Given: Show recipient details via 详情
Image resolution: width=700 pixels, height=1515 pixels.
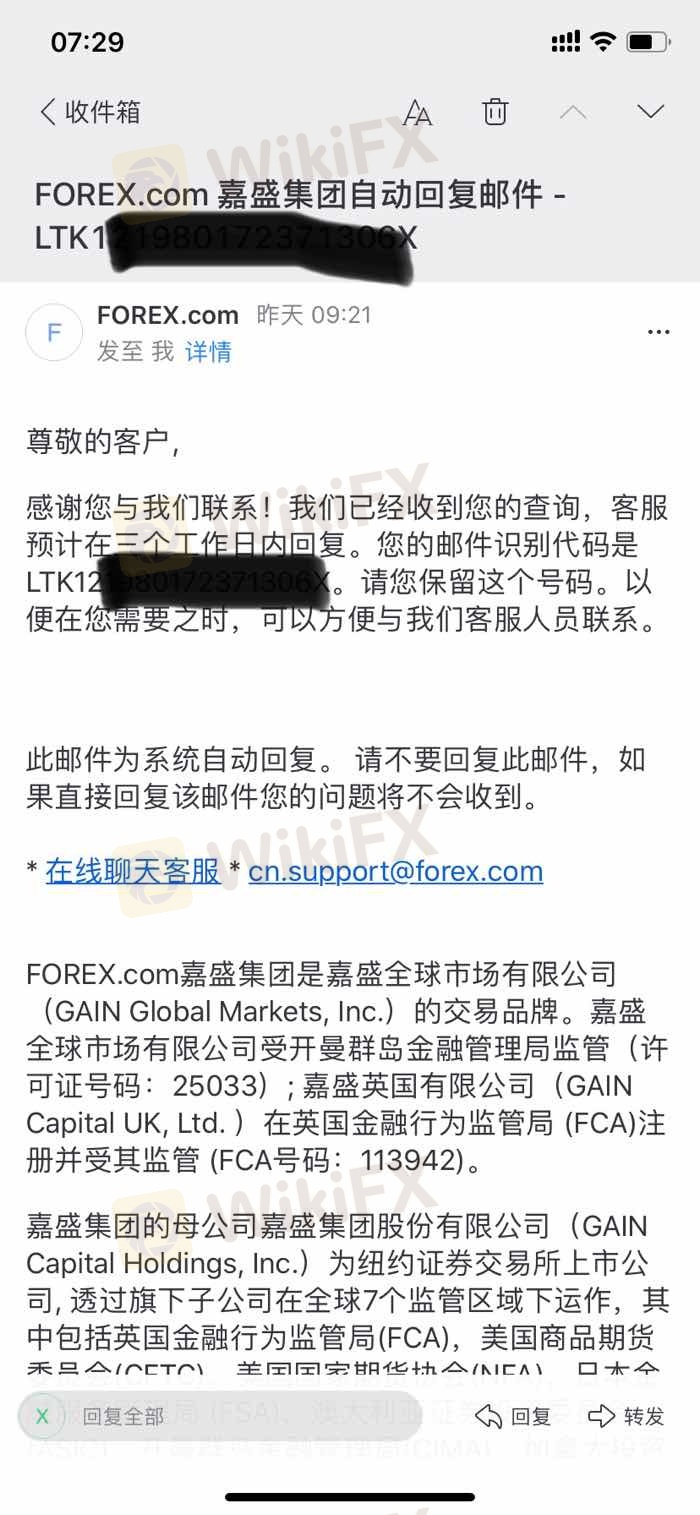Looking at the screenshot, I should pos(208,351).
